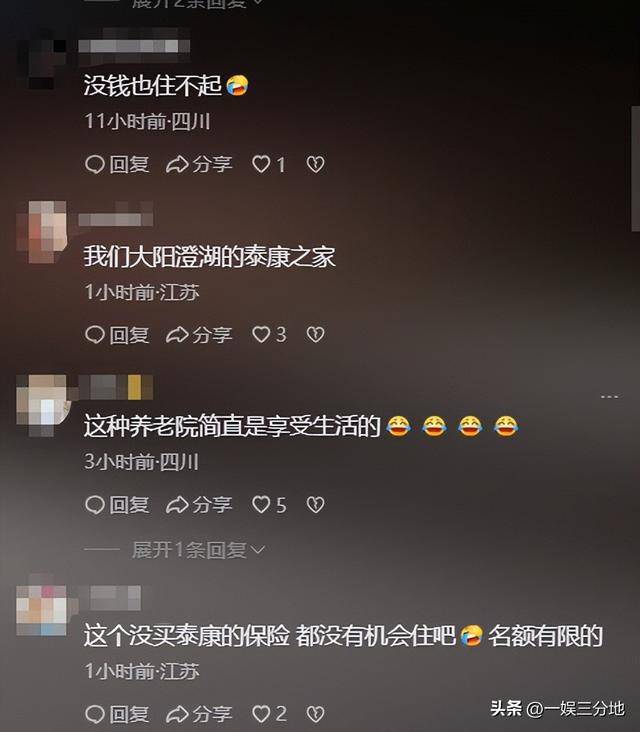640x732 pixels.
Task: Reply to the 没买泰康的保险 comment
Action: pyautogui.click(x=117, y=713)
